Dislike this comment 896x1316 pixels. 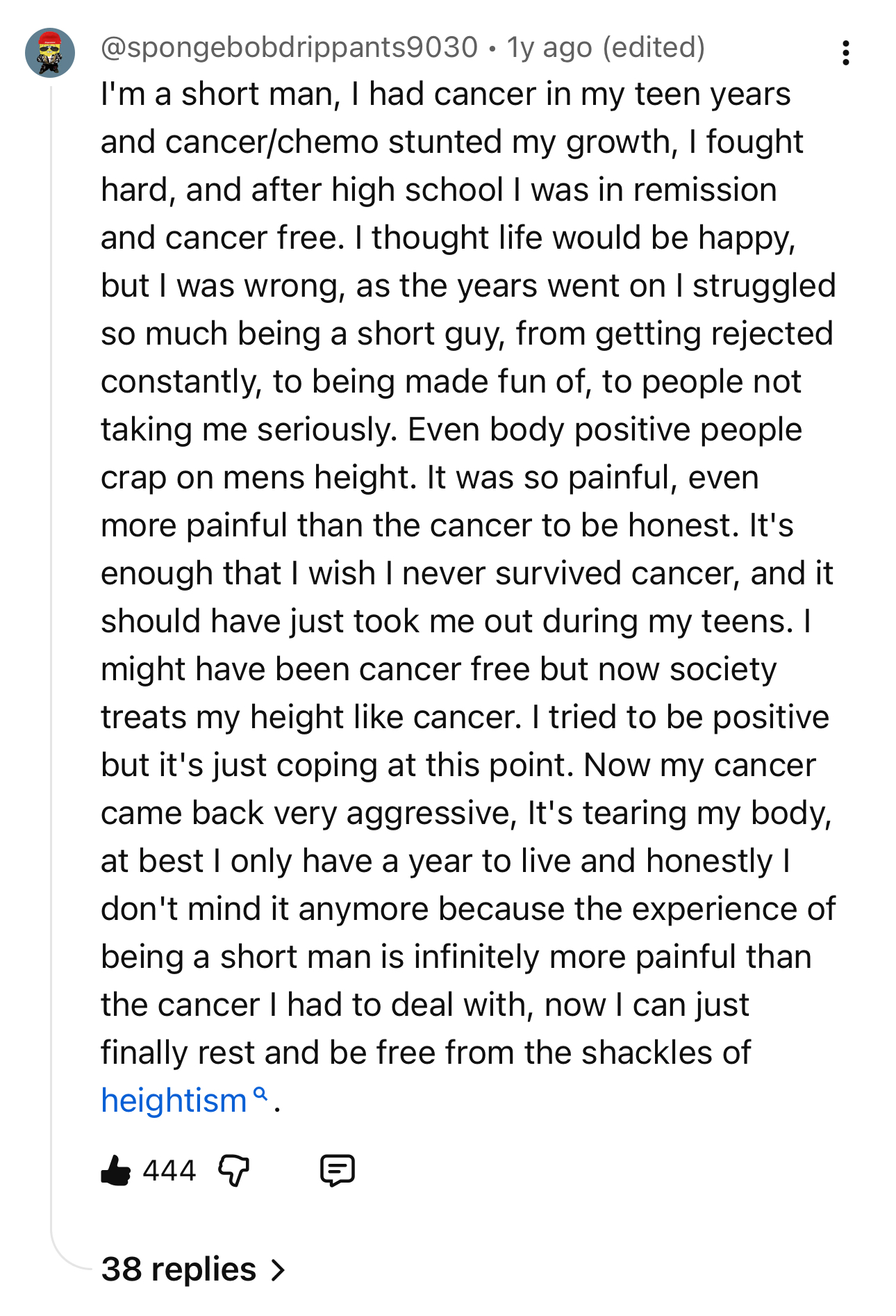tap(234, 1171)
